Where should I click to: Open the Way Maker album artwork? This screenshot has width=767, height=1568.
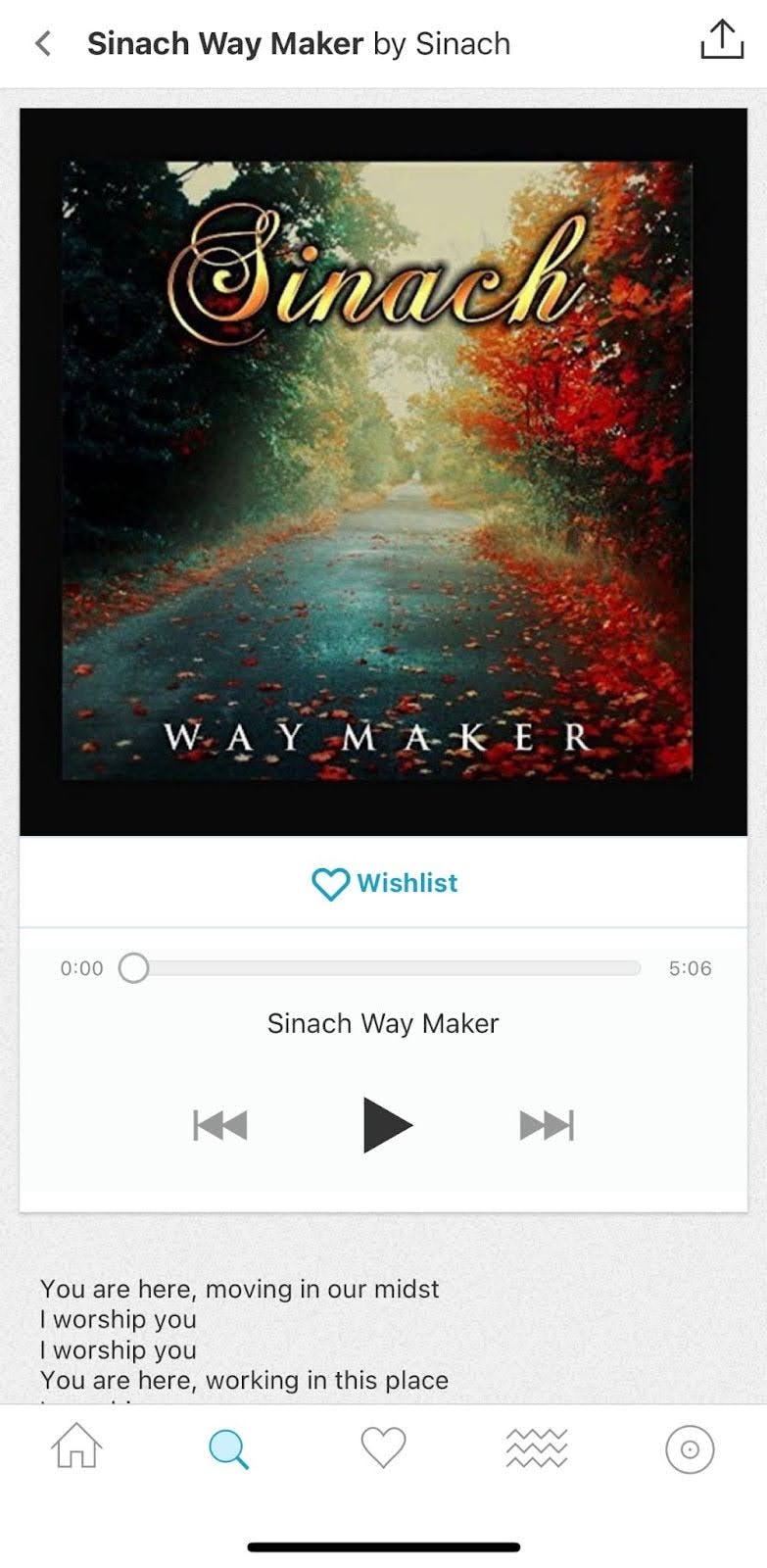(383, 471)
